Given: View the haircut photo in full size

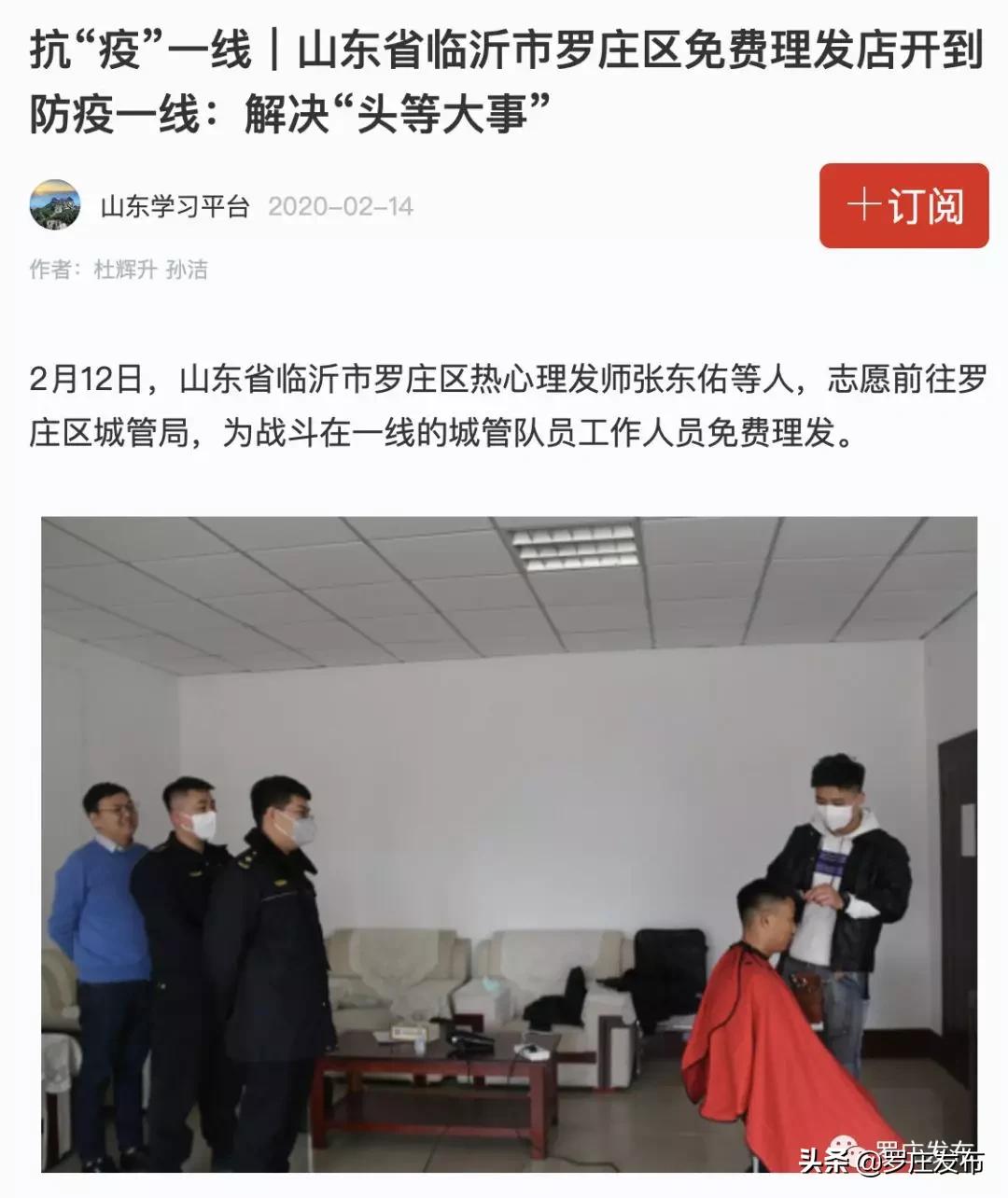Looking at the screenshot, I should (509, 844).
